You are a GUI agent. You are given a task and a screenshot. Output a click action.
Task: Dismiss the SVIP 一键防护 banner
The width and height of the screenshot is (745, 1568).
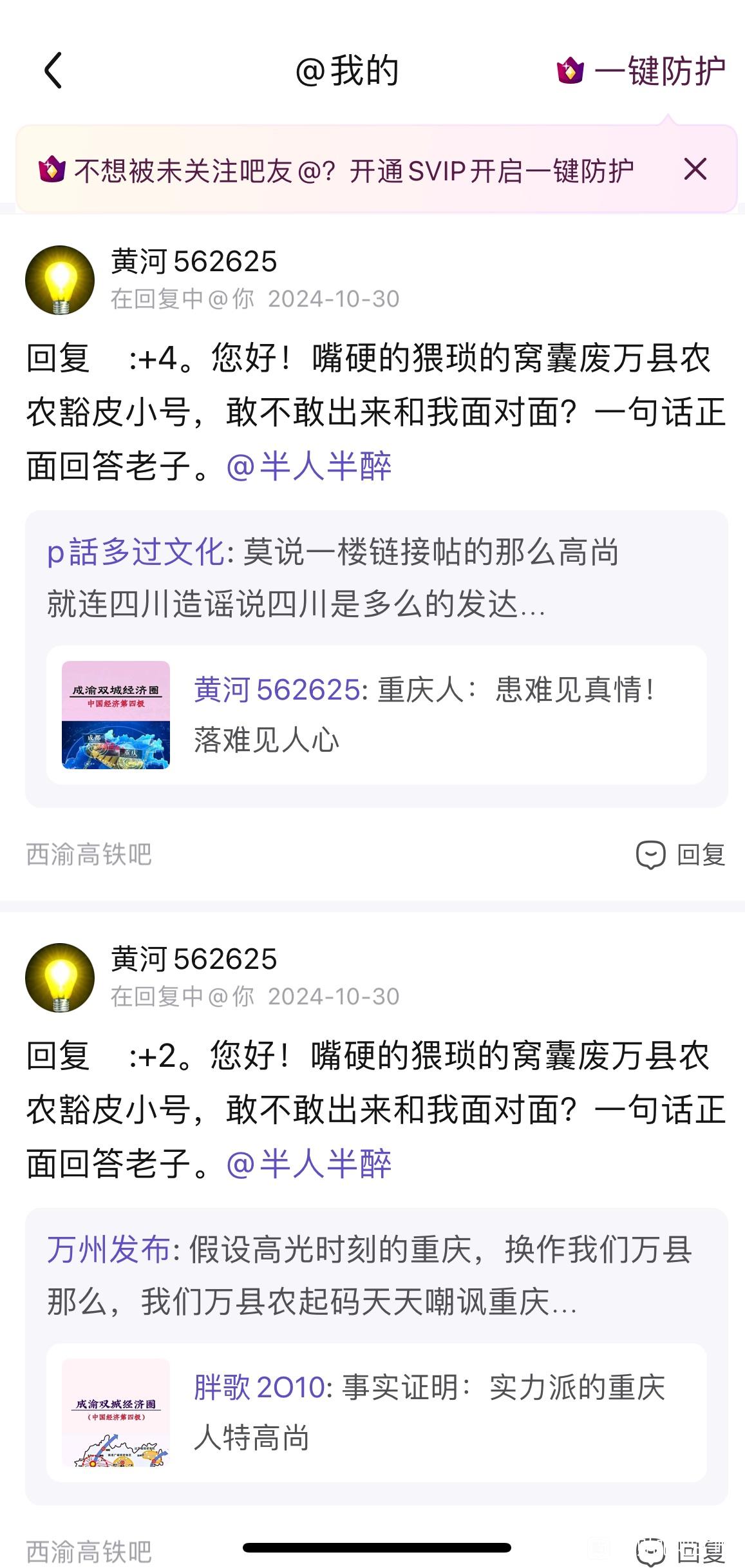coord(695,170)
